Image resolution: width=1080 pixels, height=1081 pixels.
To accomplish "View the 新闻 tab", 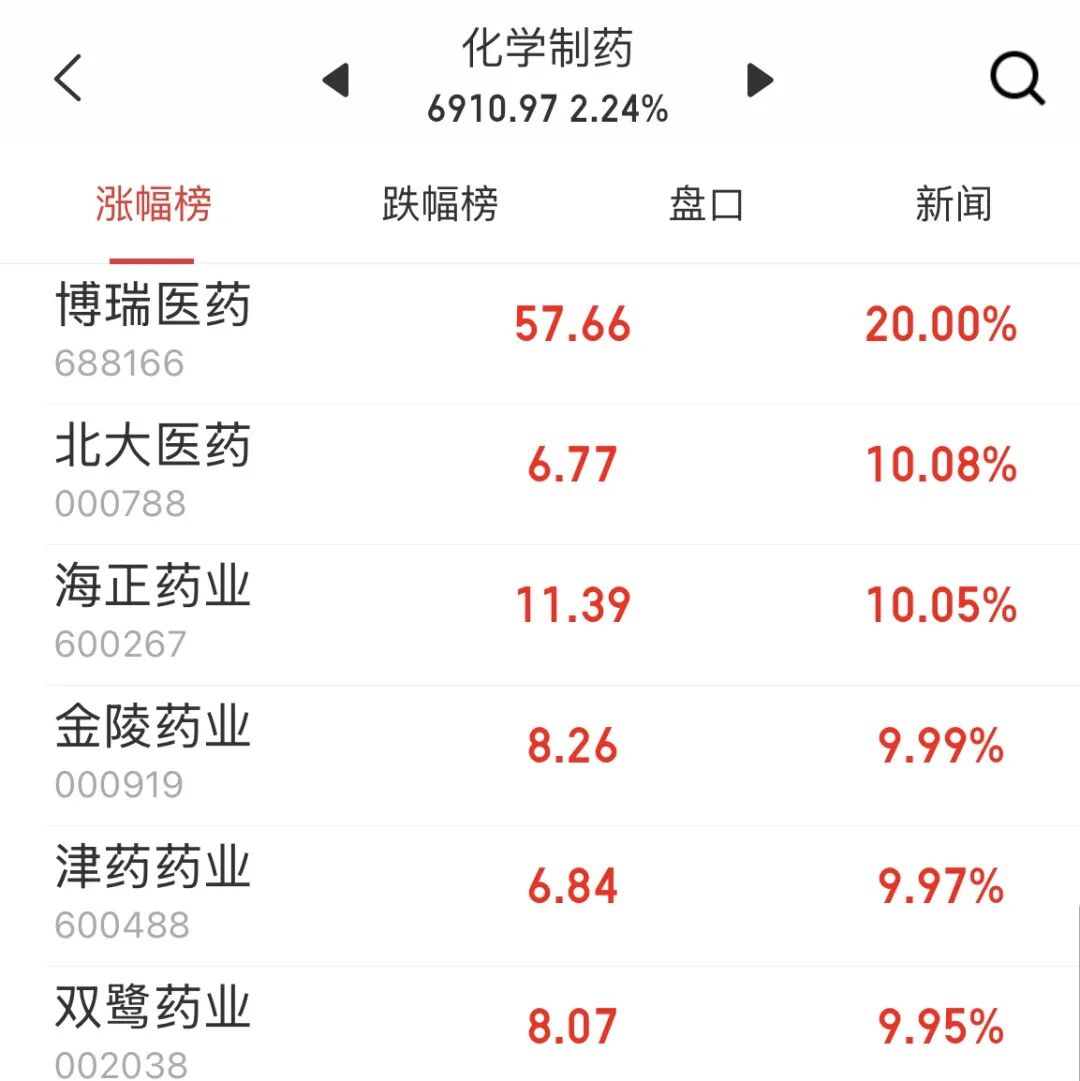I will pos(953,205).
